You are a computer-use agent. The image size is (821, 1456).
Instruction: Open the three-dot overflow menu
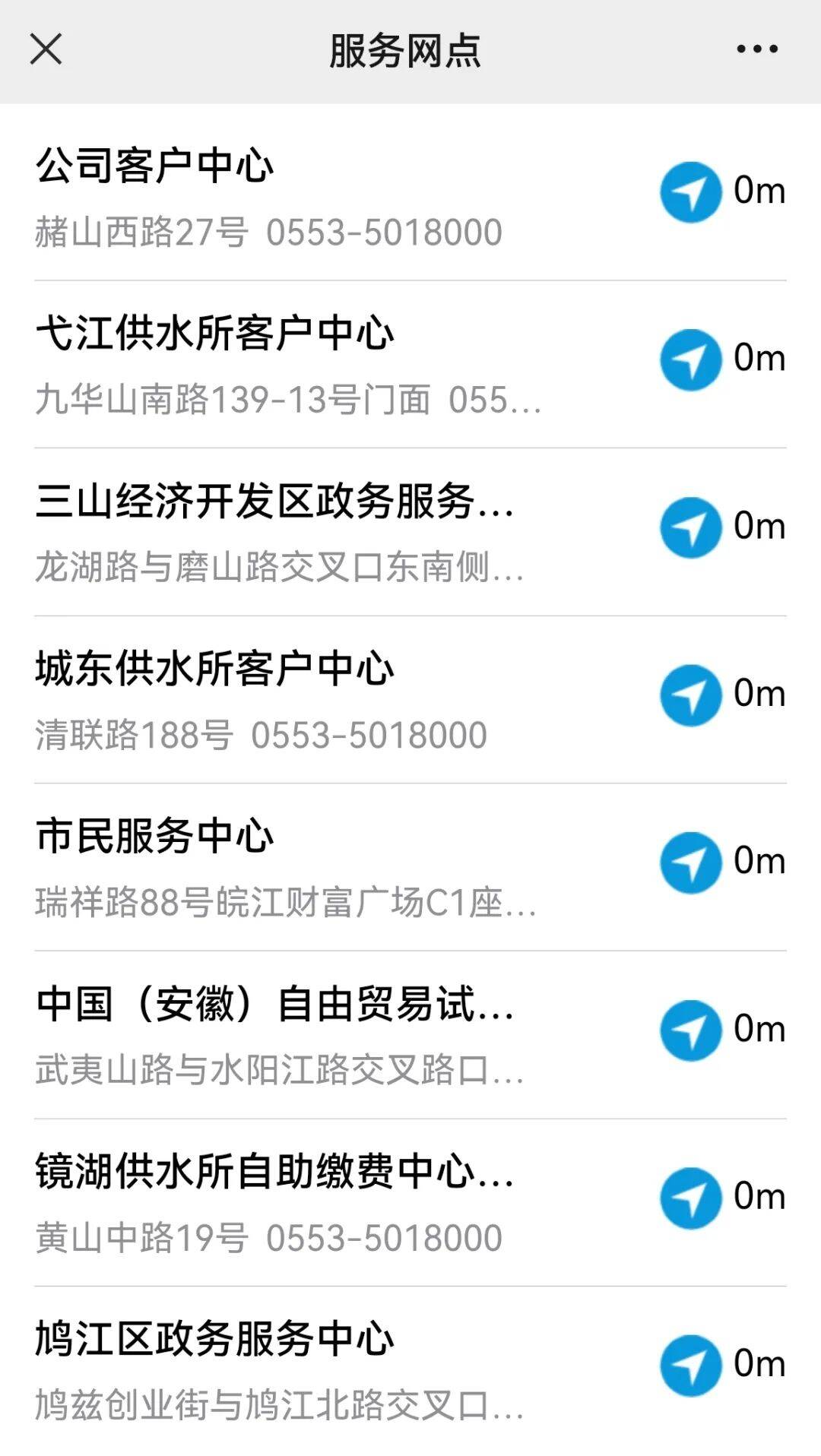pyautogui.click(x=757, y=49)
